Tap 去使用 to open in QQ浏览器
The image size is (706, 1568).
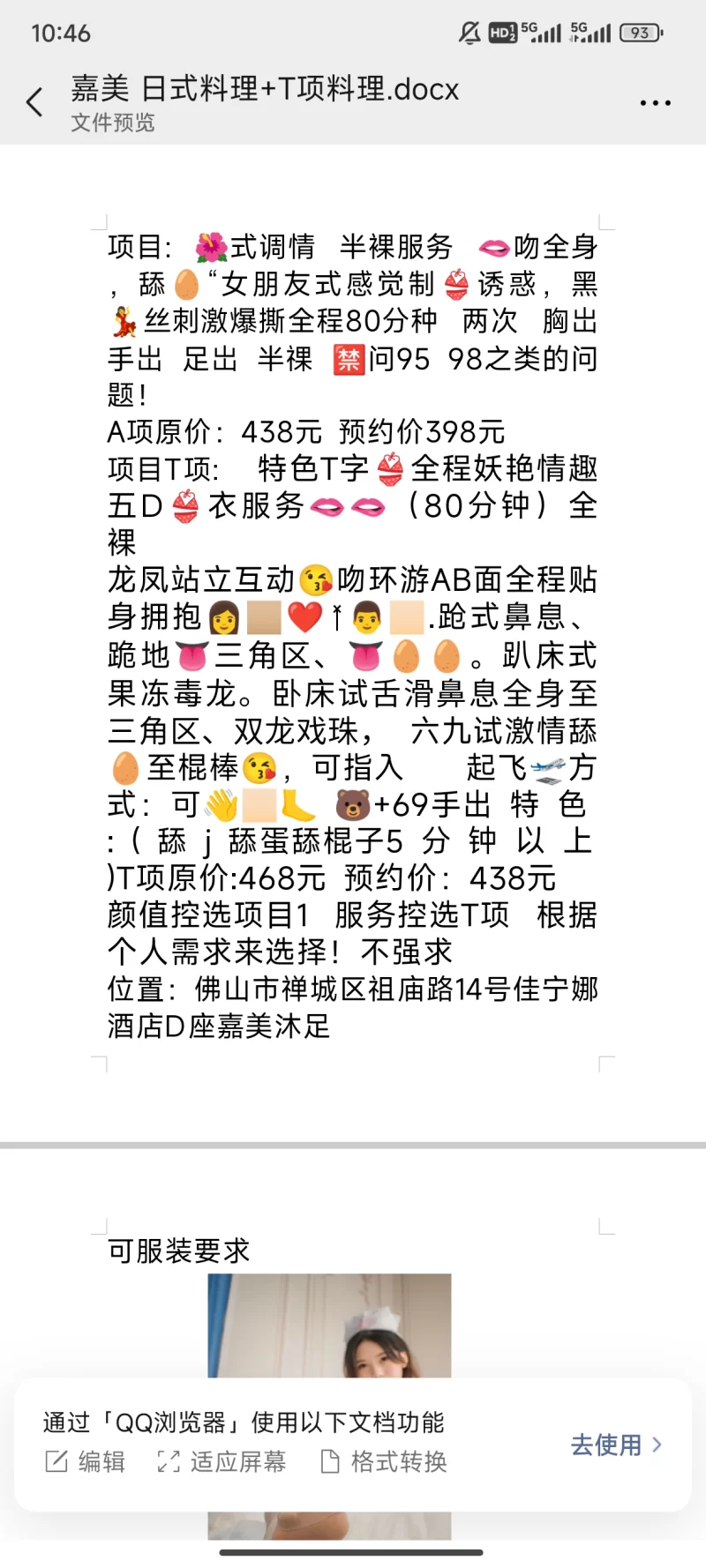pos(615,1445)
